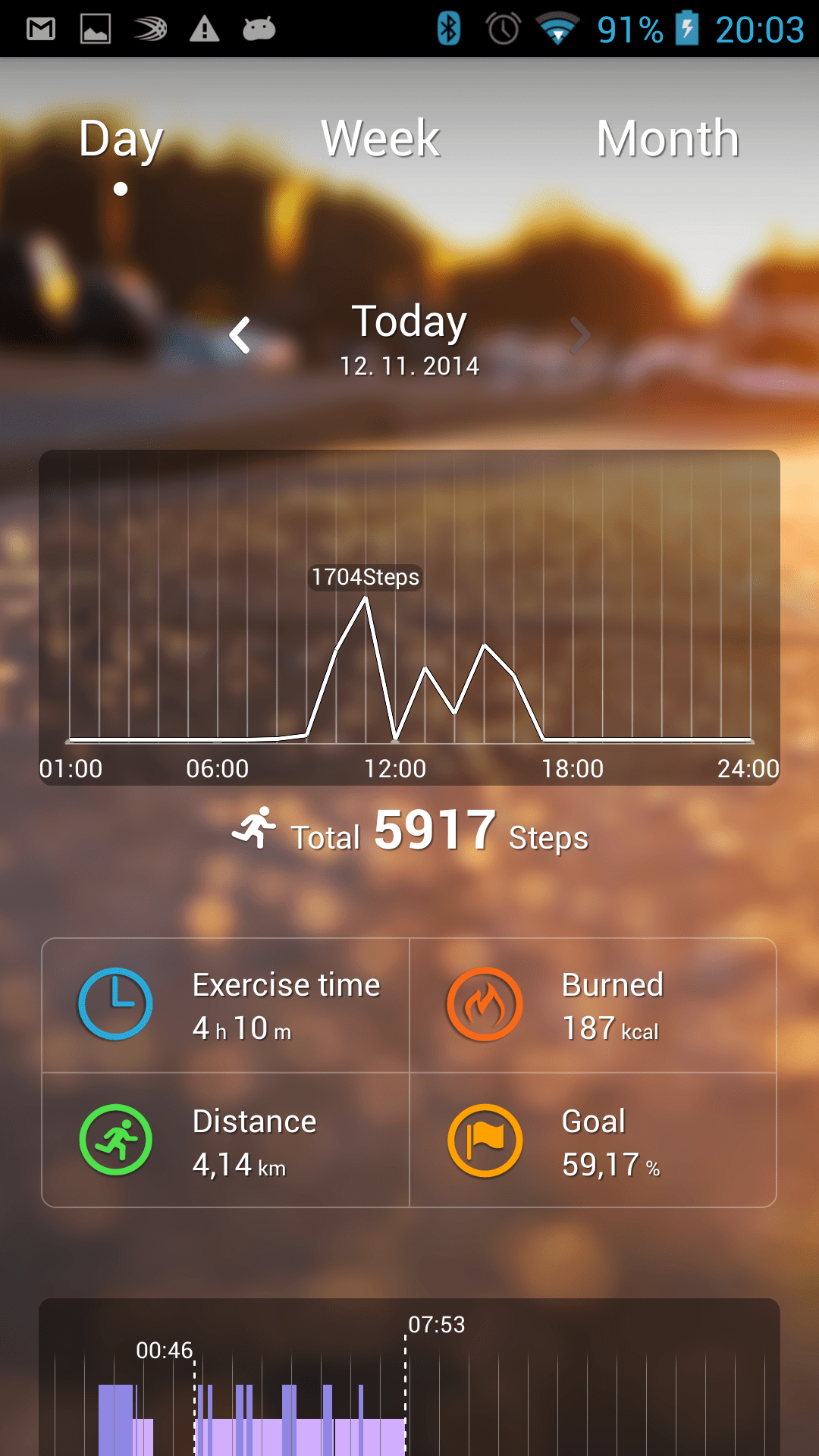
Task: Go to the previous day
Action: point(240,335)
